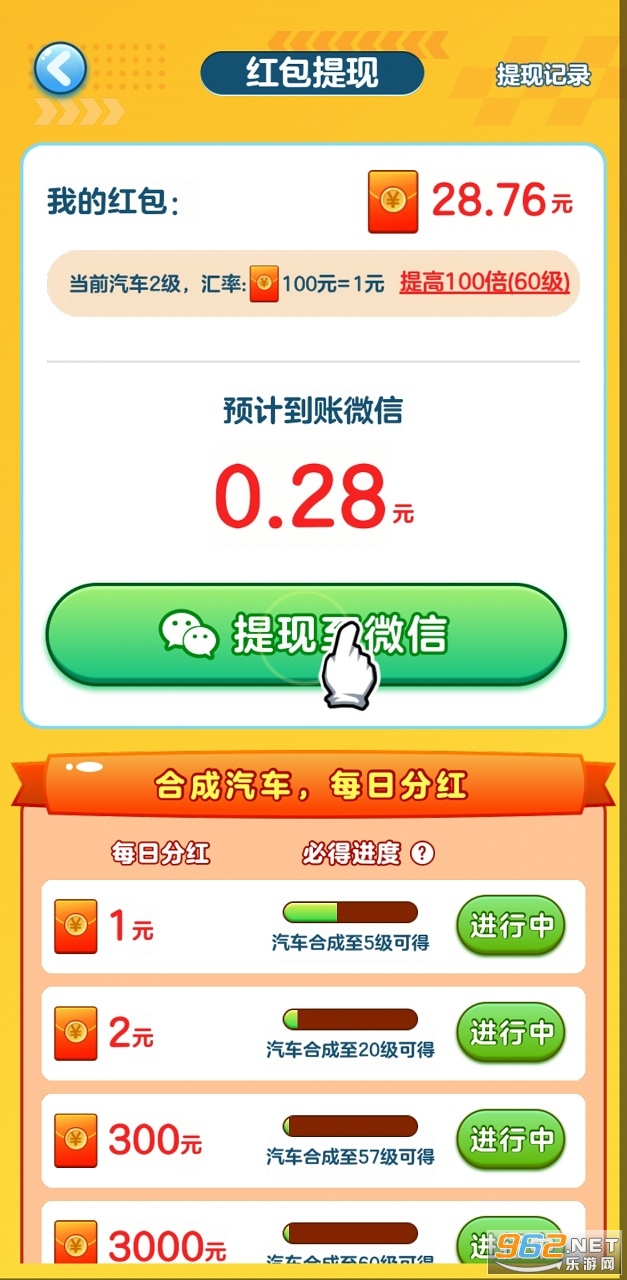
Task: Go back using the blue arrow
Action: coord(60,69)
